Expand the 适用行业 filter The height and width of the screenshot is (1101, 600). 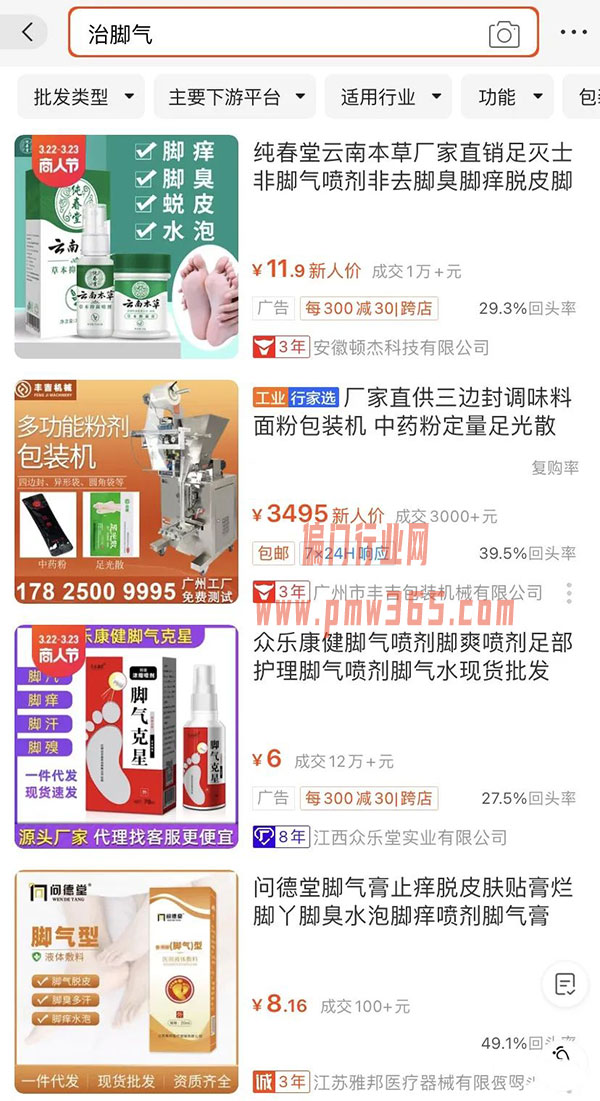(390, 97)
